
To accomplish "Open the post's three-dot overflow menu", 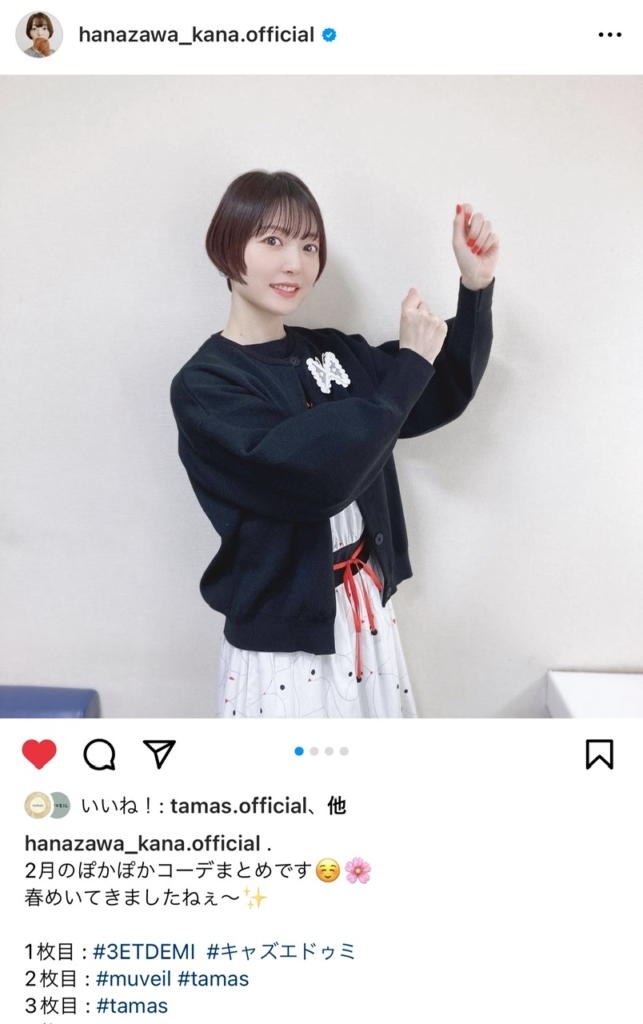I will pyautogui.click(x=609, y=35).
